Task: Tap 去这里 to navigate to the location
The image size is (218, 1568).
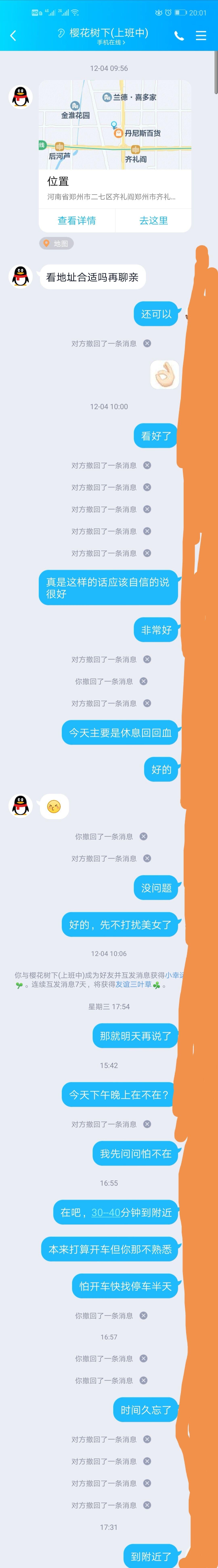Action: point(153,220)
